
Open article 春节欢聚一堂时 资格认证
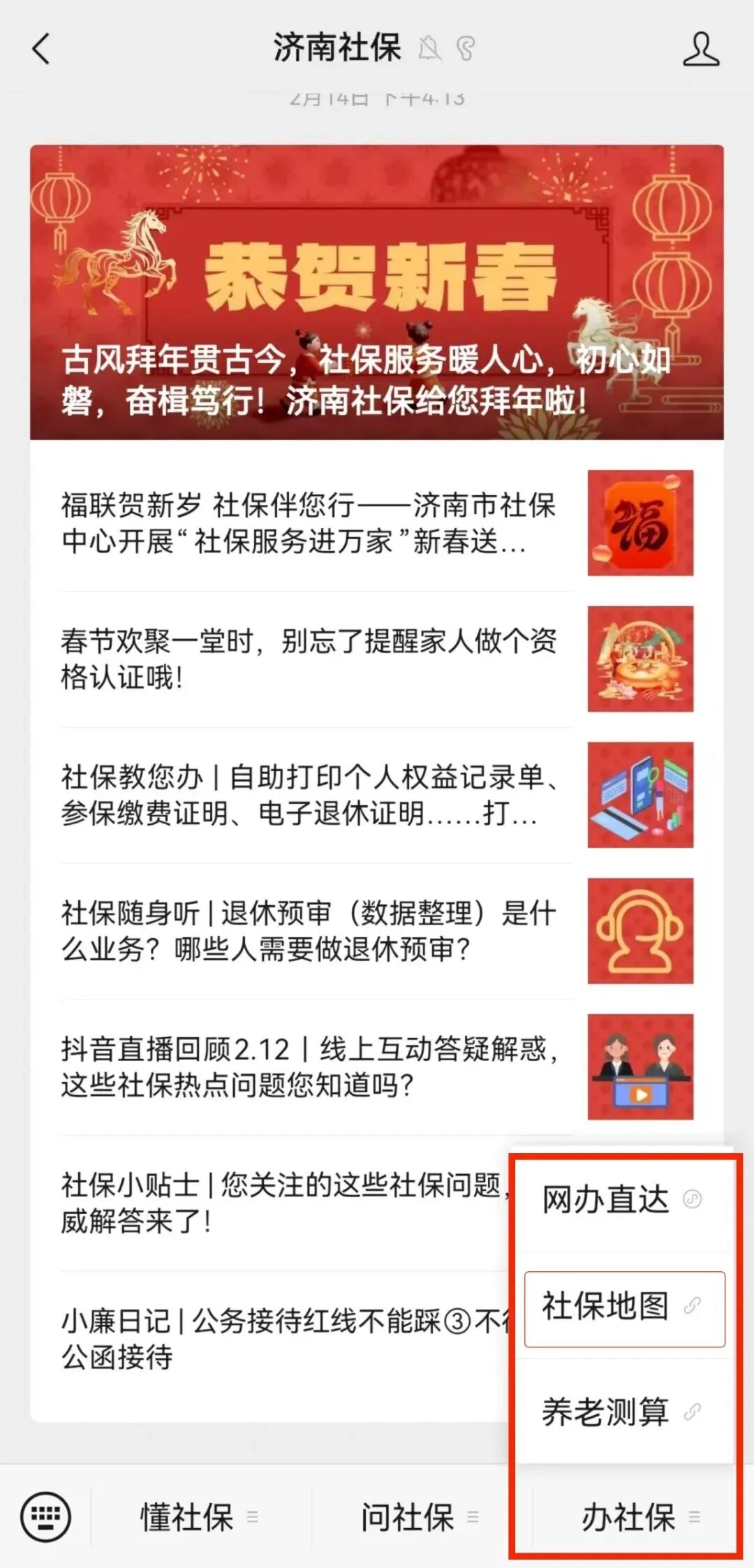pos(307,659)
